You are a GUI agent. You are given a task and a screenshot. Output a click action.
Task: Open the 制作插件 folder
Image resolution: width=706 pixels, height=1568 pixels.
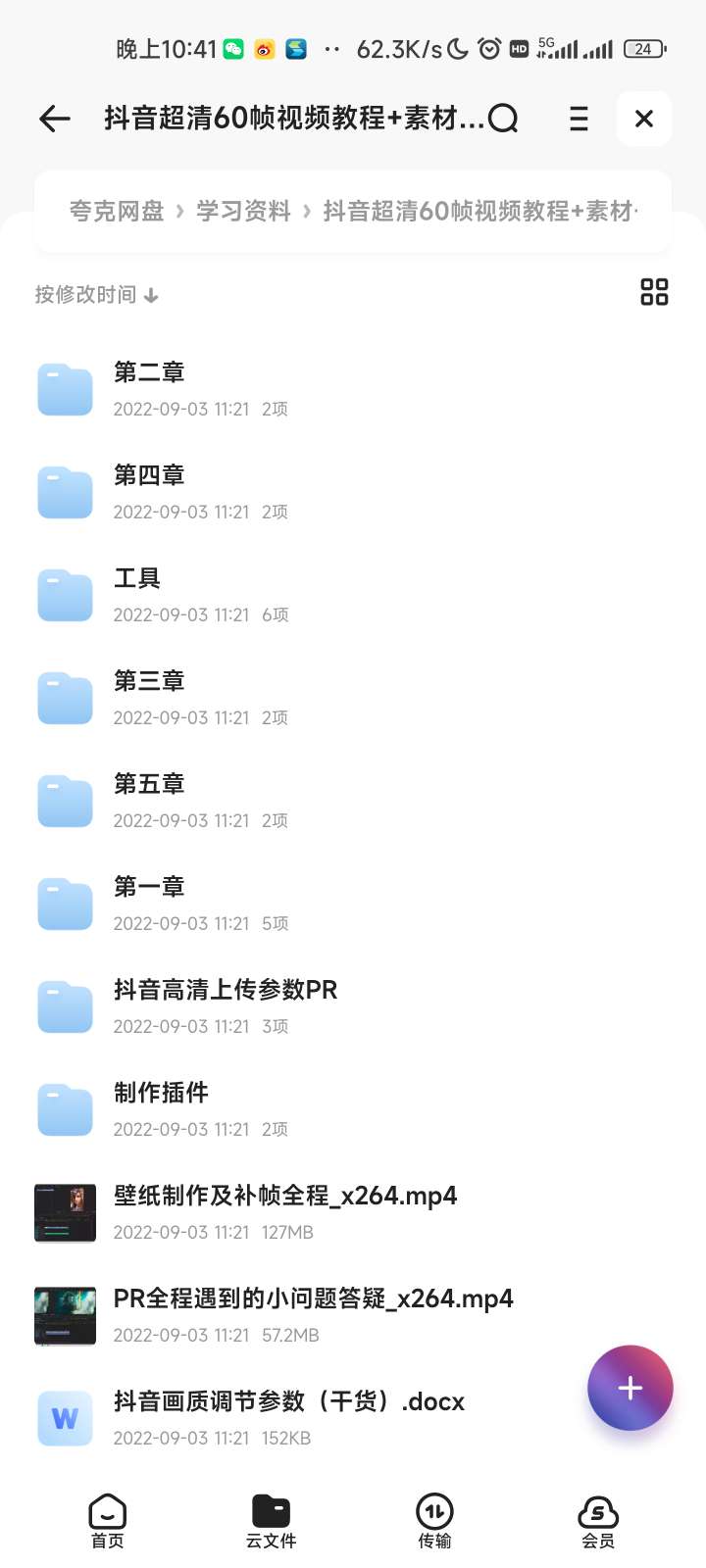point(353,1109)
